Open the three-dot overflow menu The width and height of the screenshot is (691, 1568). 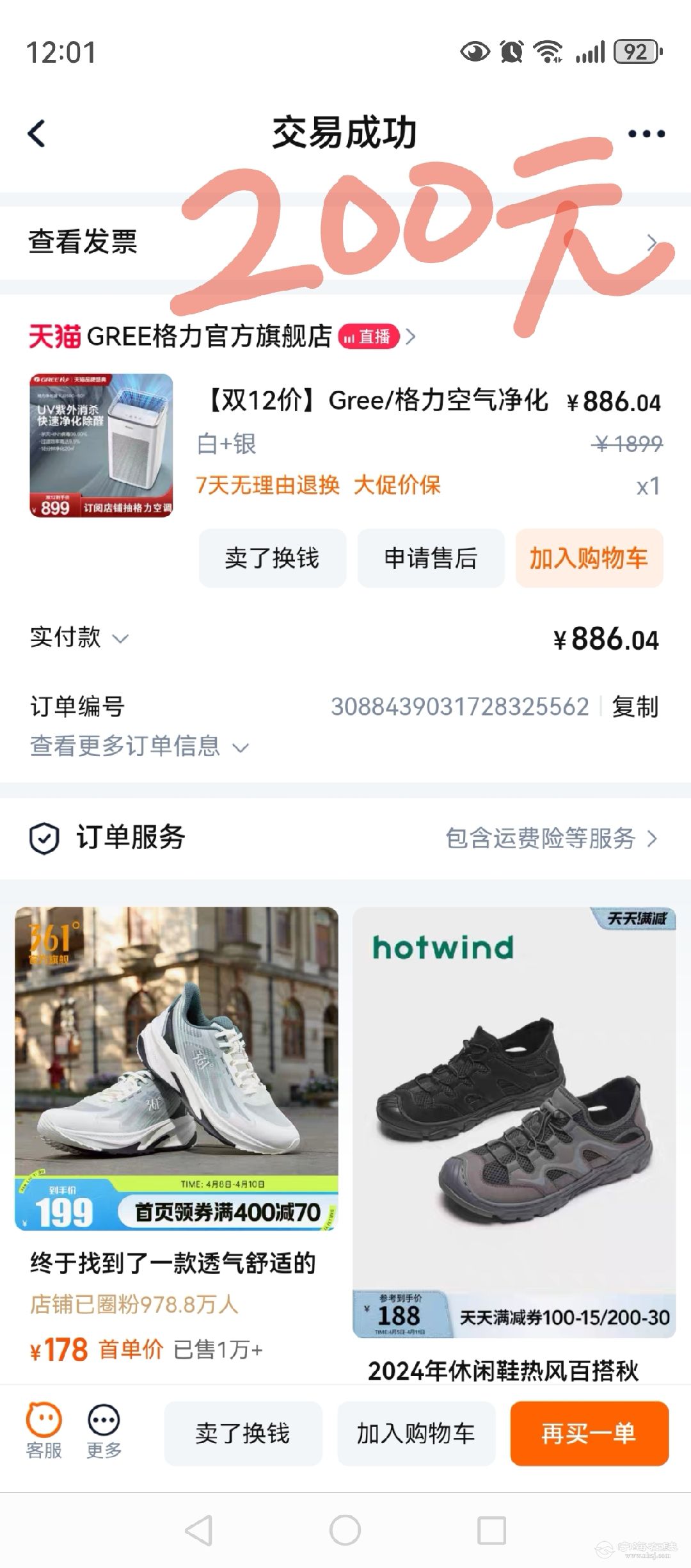(646, 134)
